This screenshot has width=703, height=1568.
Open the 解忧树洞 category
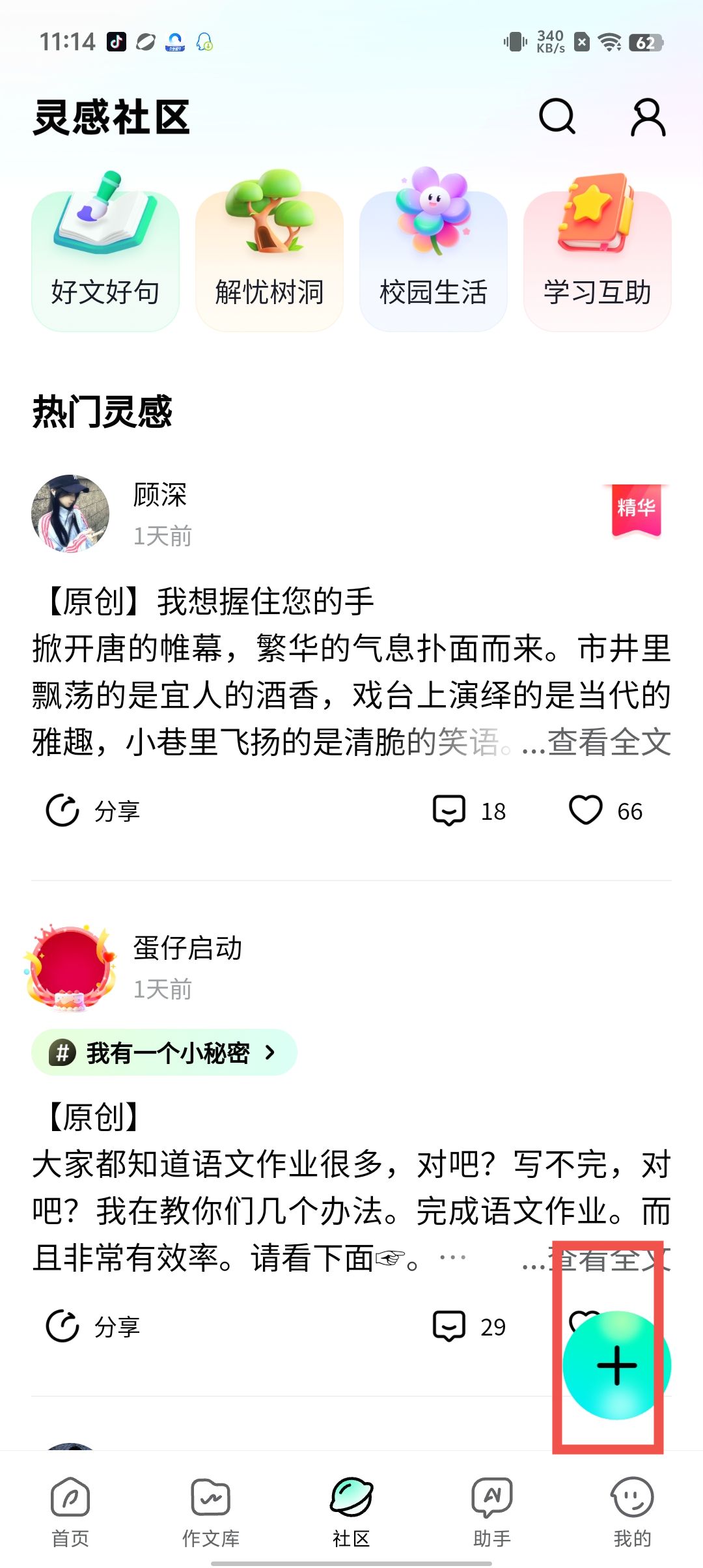point(269,260)
